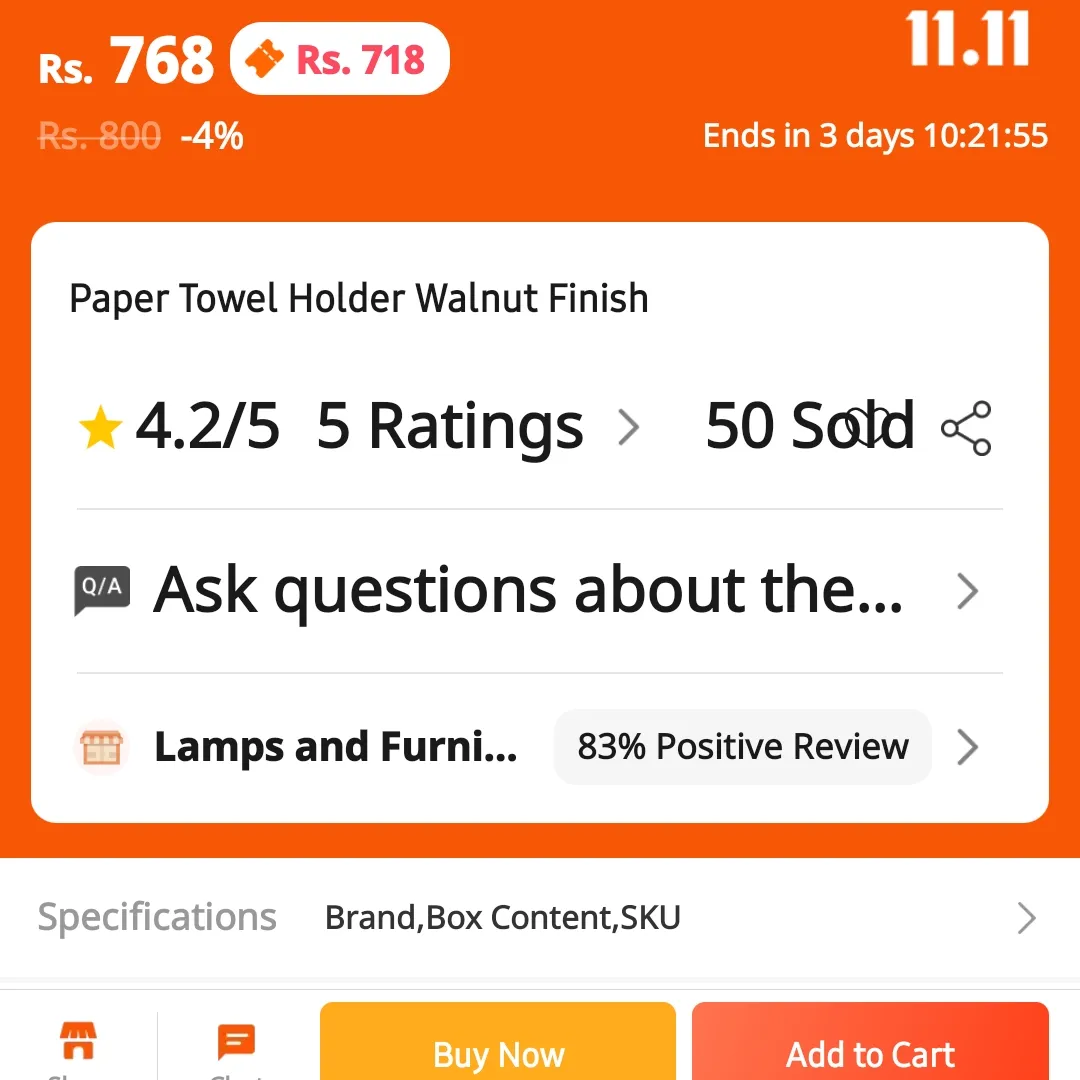This screenshot has height=1080, width=1080.
Task: Share this product
Action: point(966,428)
